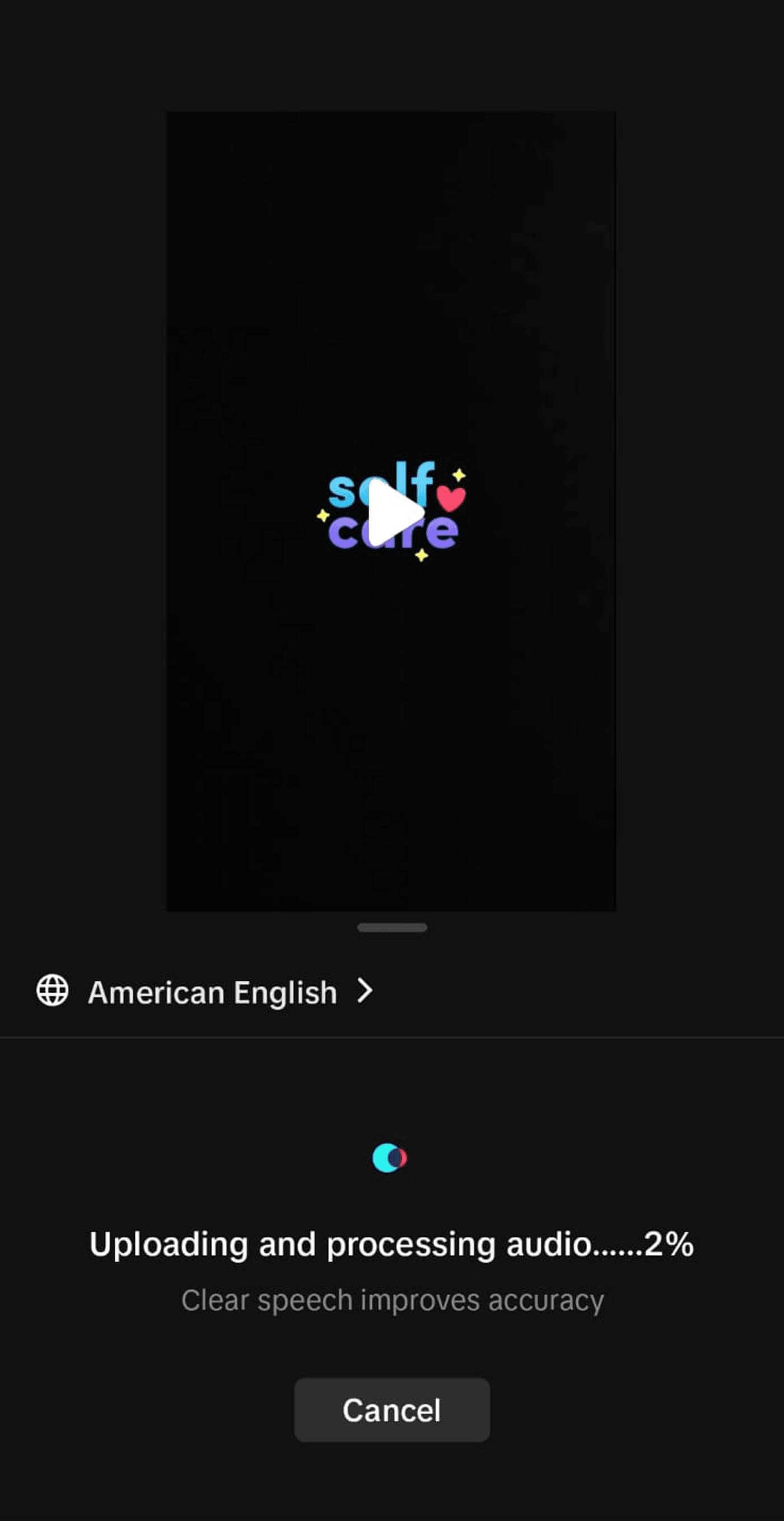Tap the drag handle below the video
This screenshot has height=1521, width=784.
(x=391, y=928)
